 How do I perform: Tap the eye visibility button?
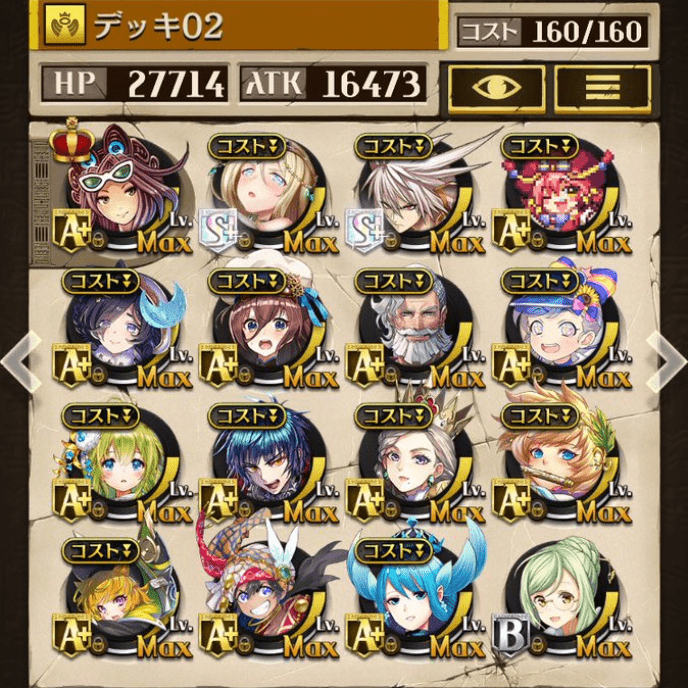click(x=496, y=87)
